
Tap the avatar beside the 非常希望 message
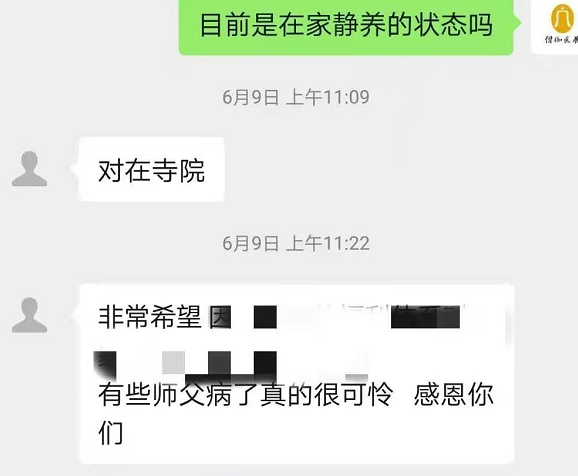[x=29, y=315]
